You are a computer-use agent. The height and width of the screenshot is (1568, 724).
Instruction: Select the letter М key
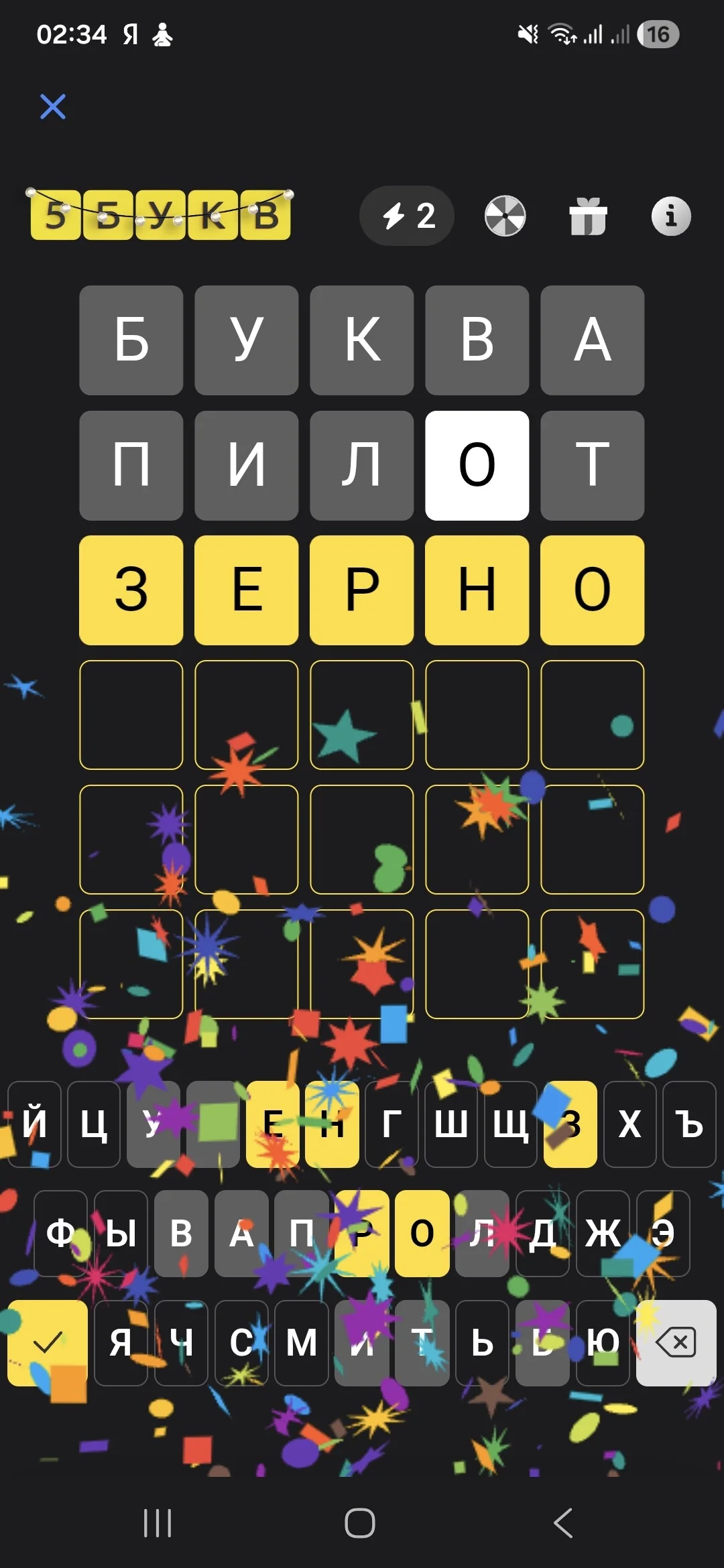click(x=302, y=1343)
